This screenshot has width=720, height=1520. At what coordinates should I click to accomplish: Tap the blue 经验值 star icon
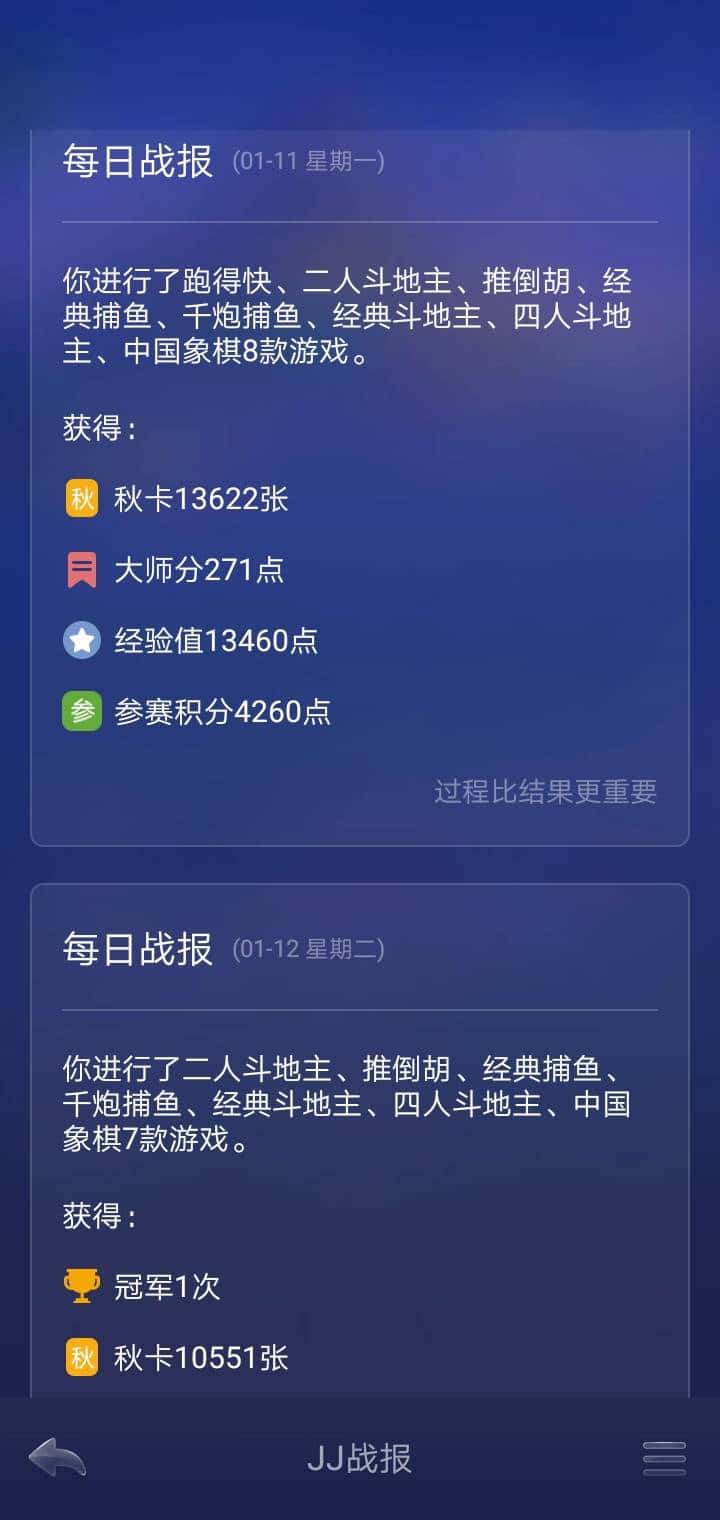83,640
